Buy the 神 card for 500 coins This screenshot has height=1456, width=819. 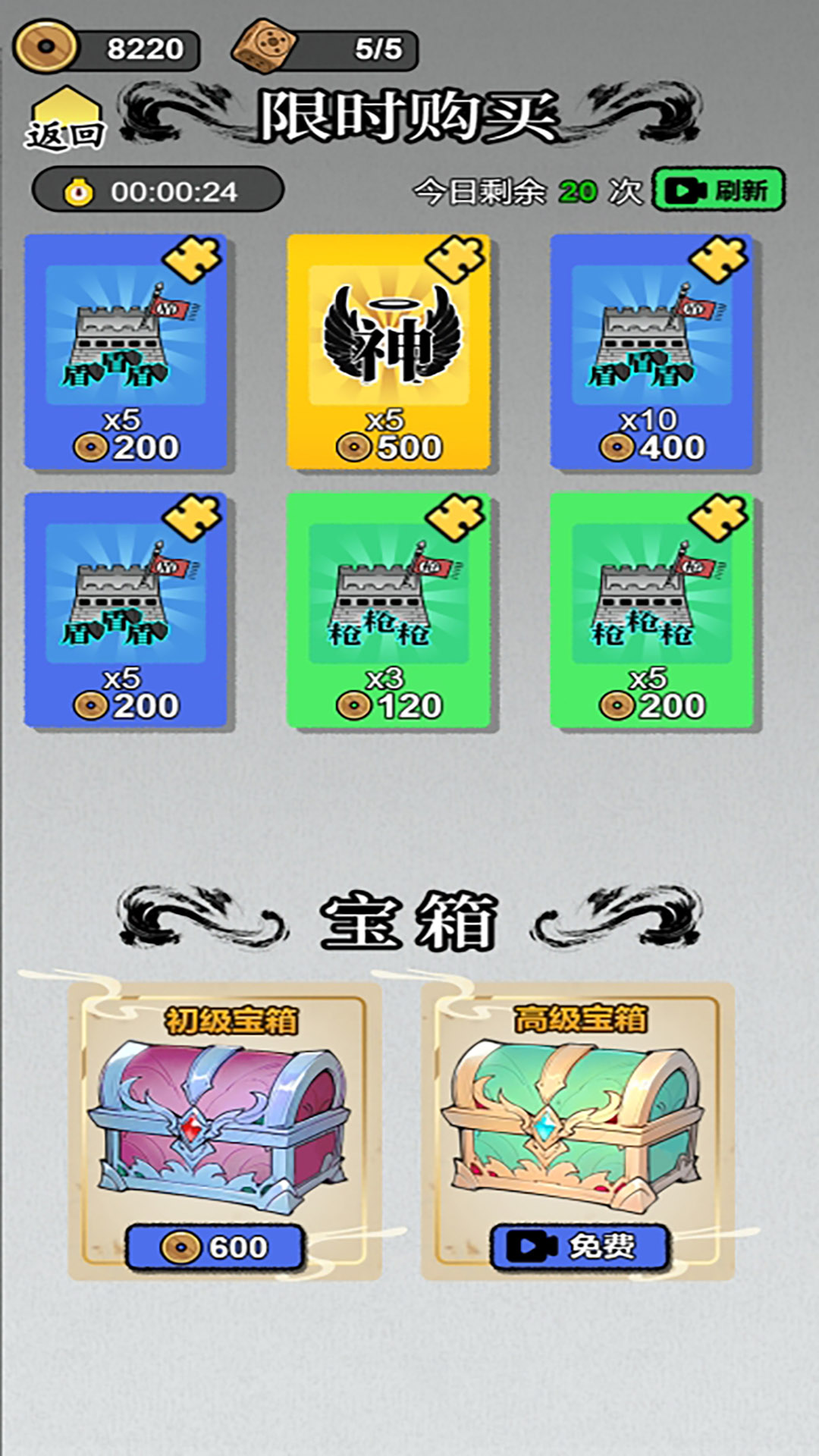(x=388, y=353)
